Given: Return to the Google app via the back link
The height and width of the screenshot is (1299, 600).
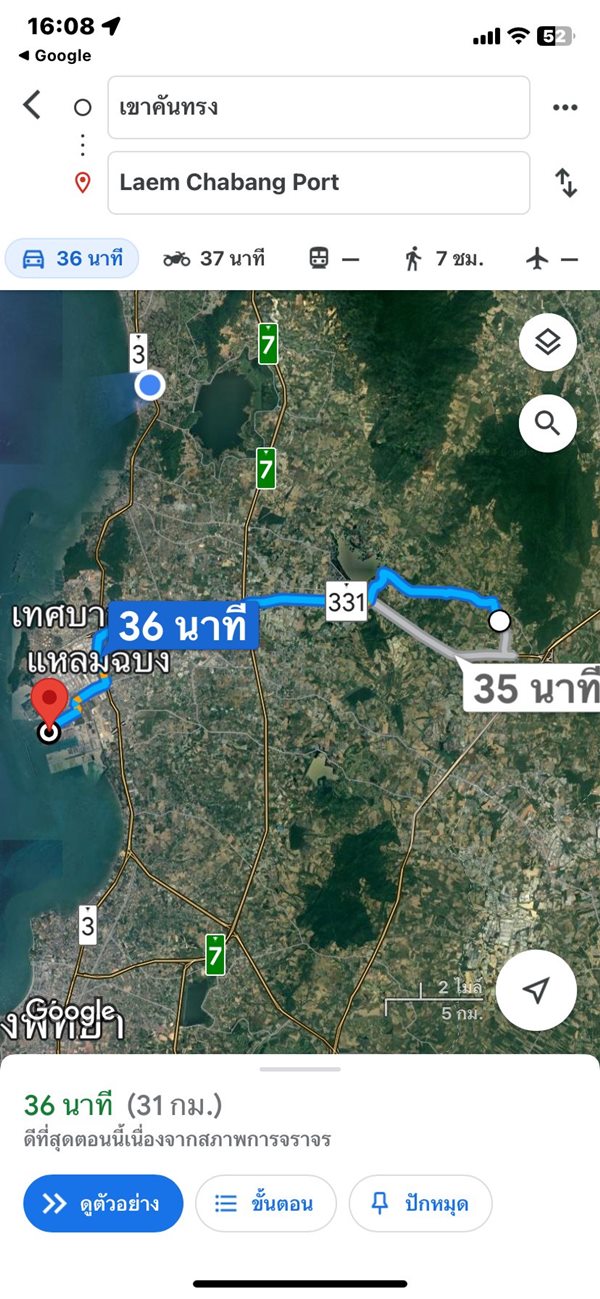Looking at the screenshot, I should click(x=55, y=56).
